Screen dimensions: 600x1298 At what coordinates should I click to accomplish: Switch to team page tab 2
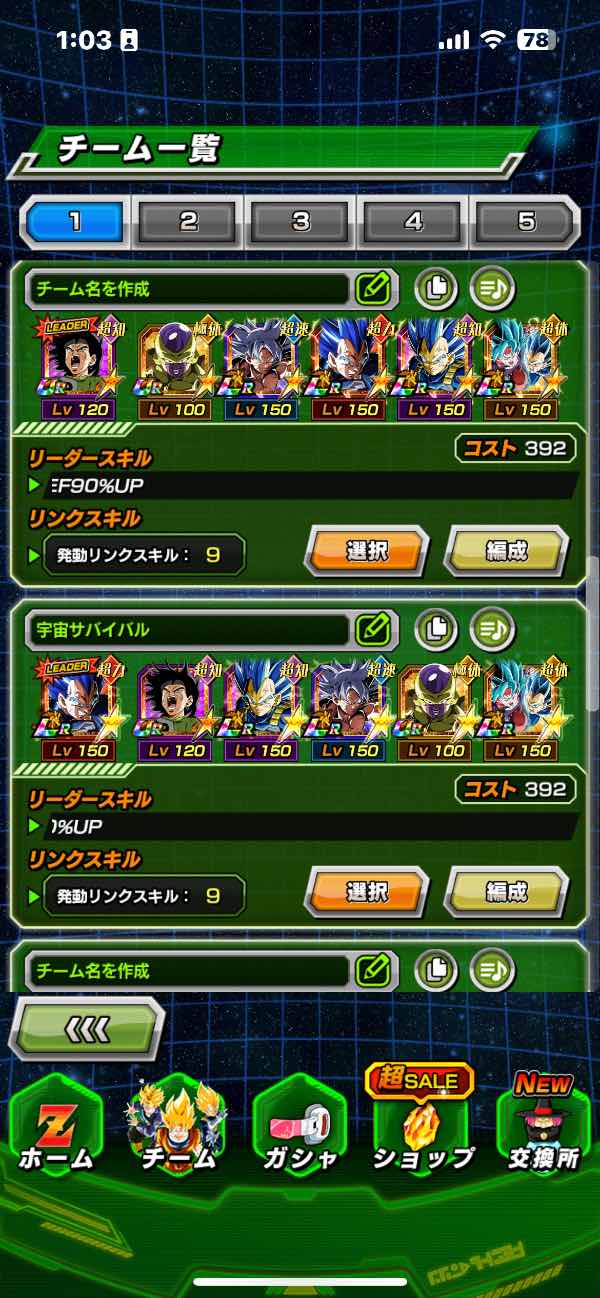(x=188, y=221)
